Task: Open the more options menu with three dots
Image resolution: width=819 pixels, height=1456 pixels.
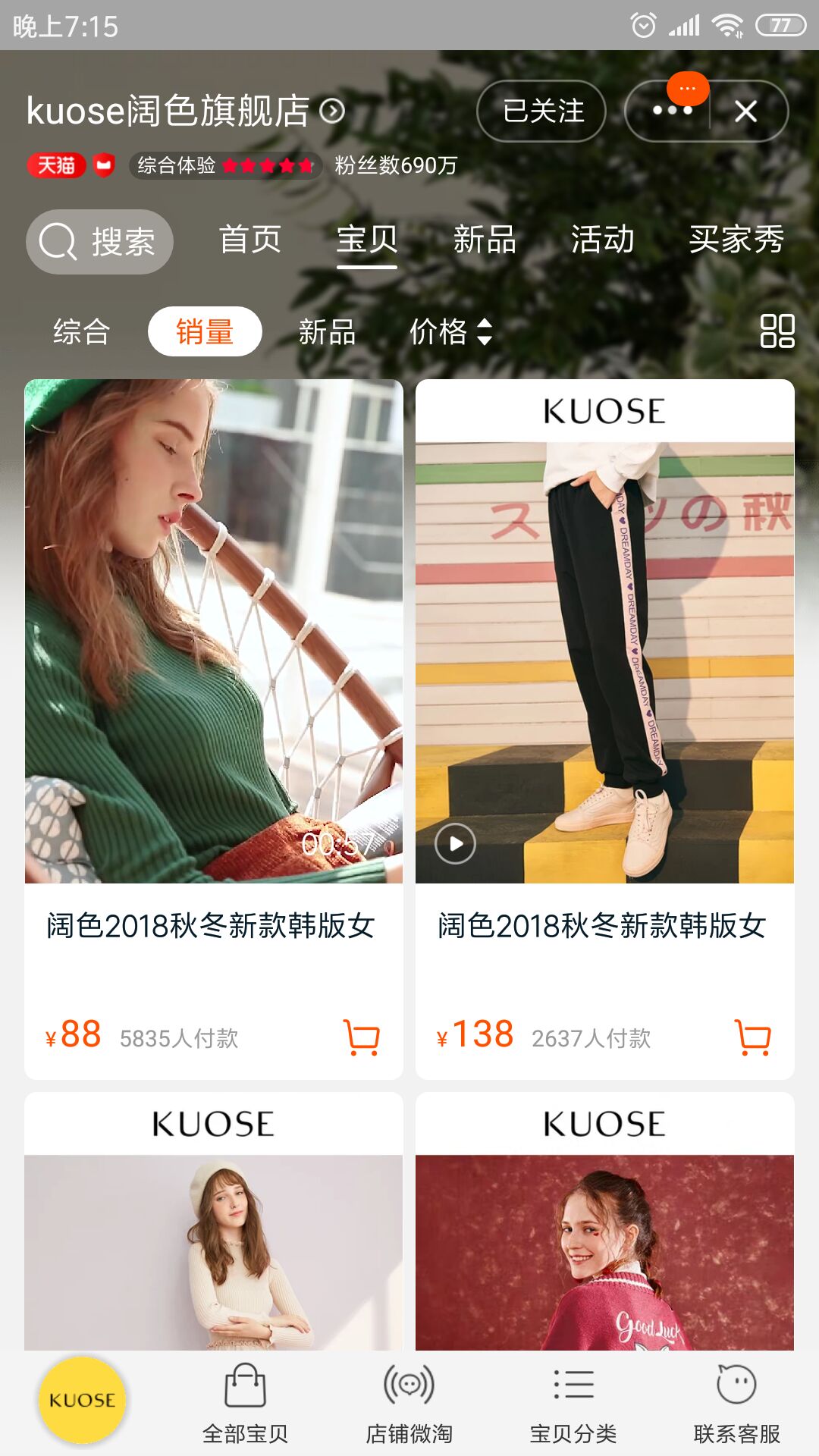Action: (x=667, y=111)
